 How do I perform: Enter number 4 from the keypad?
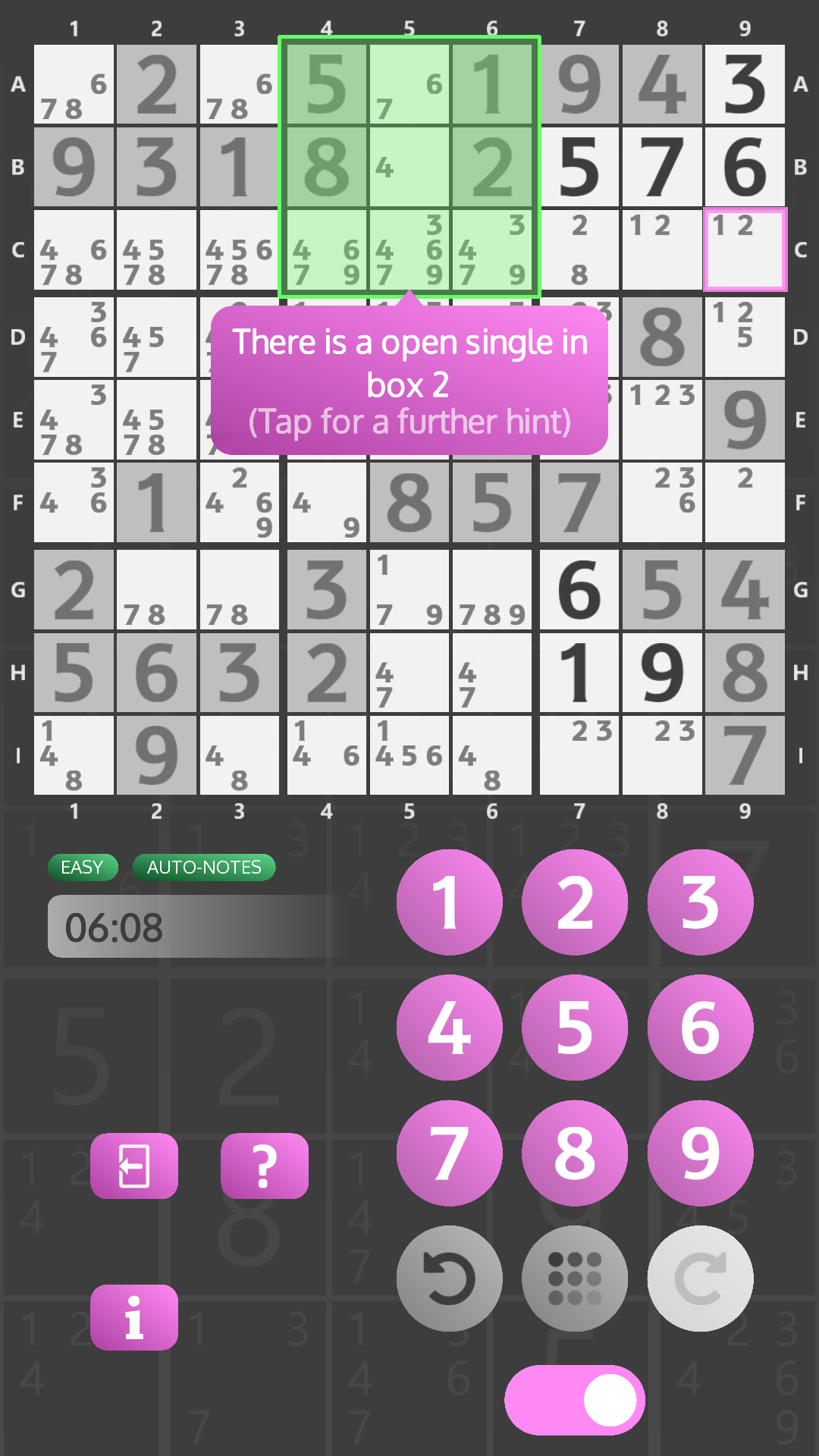point(449,1028)
